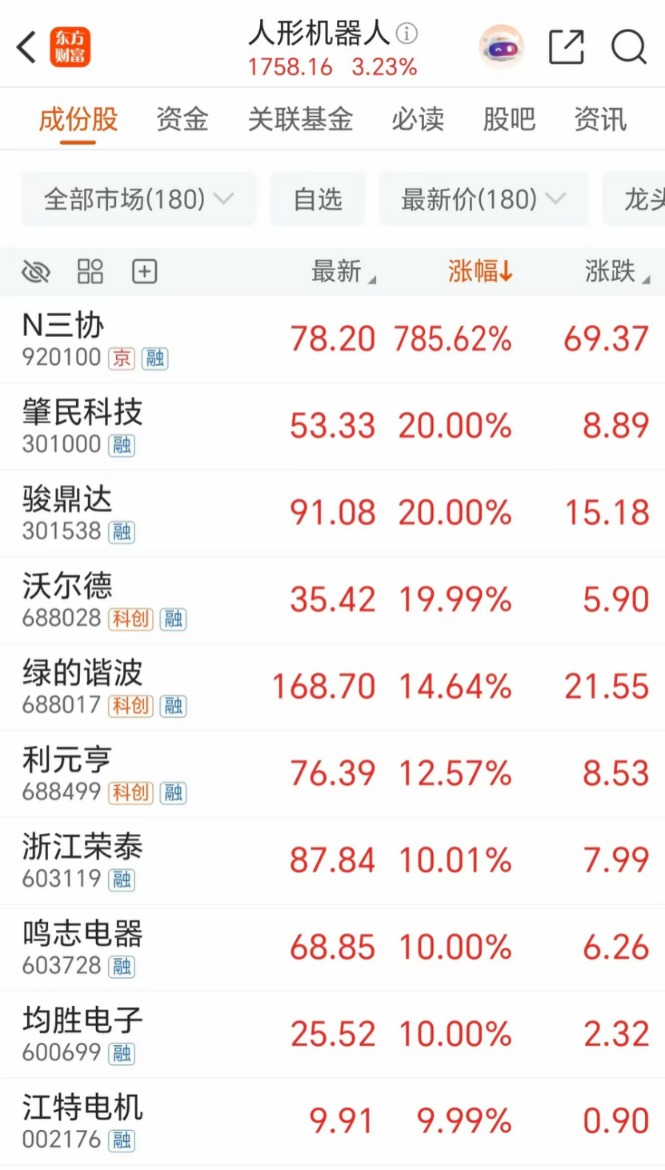Screen dimensions: 665x1170
Task: Share this sector page
Action: click(566, 47)
